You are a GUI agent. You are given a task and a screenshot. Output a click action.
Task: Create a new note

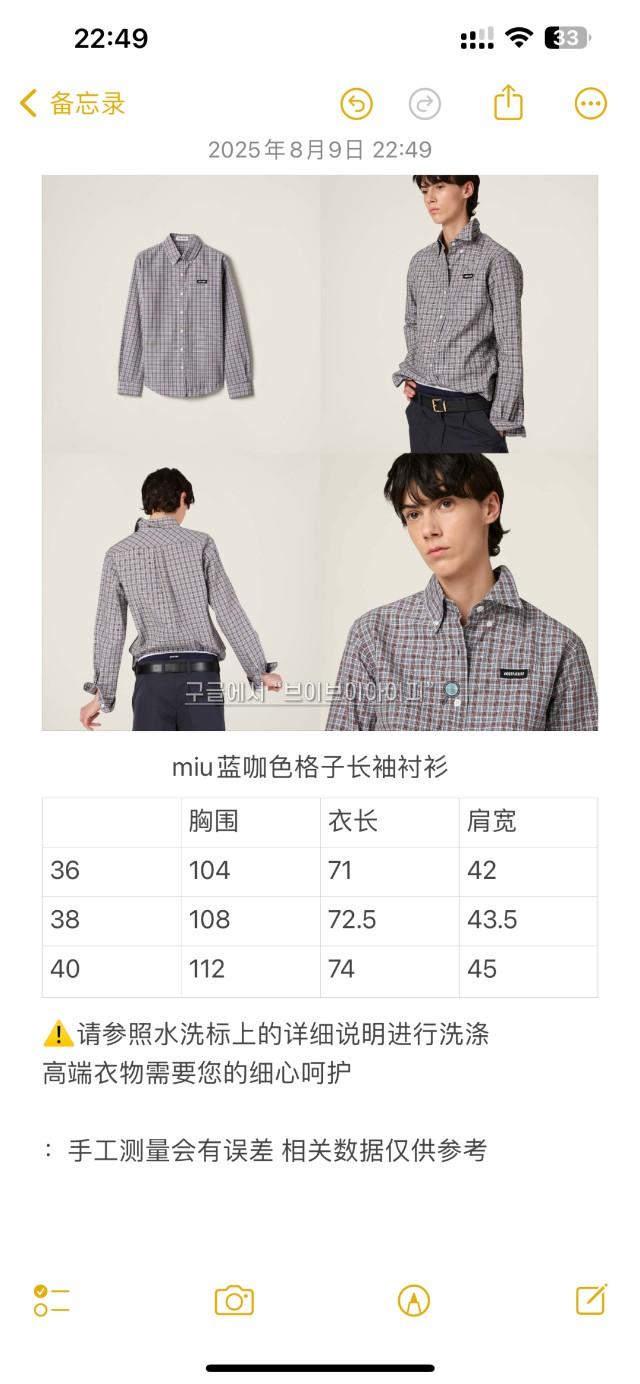[591, 1299]
